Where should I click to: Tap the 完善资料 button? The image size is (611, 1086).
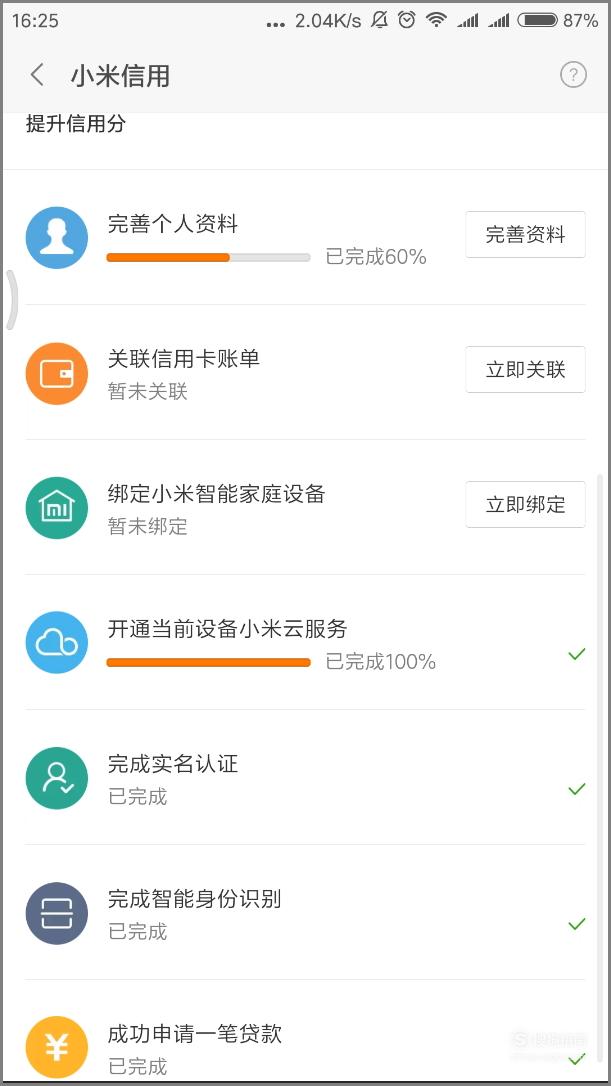(525, 235)
